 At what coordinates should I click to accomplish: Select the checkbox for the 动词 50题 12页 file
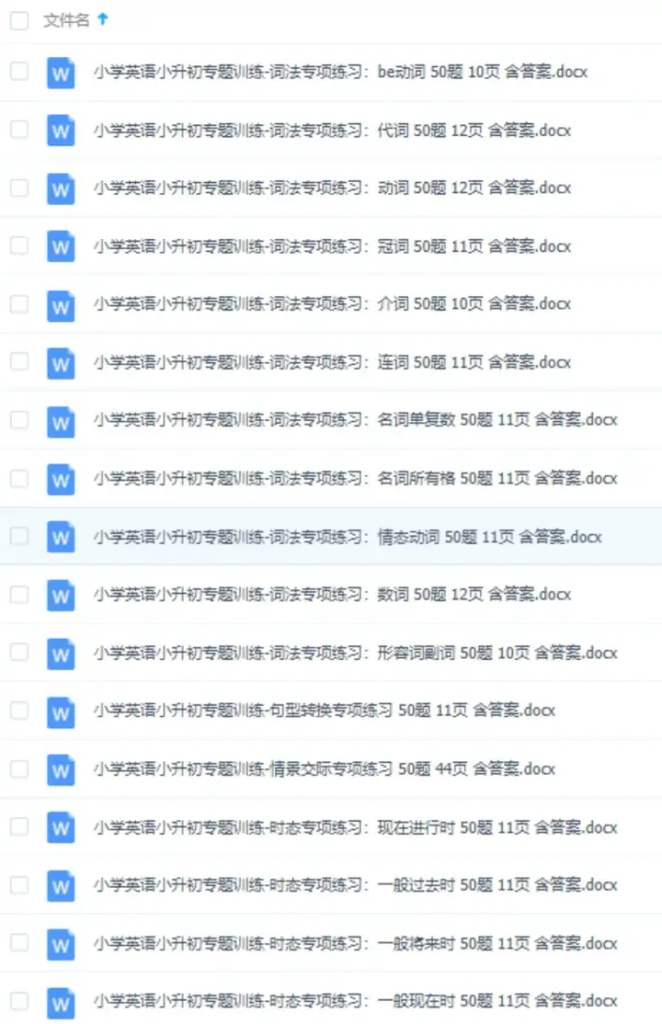(19, 187)
